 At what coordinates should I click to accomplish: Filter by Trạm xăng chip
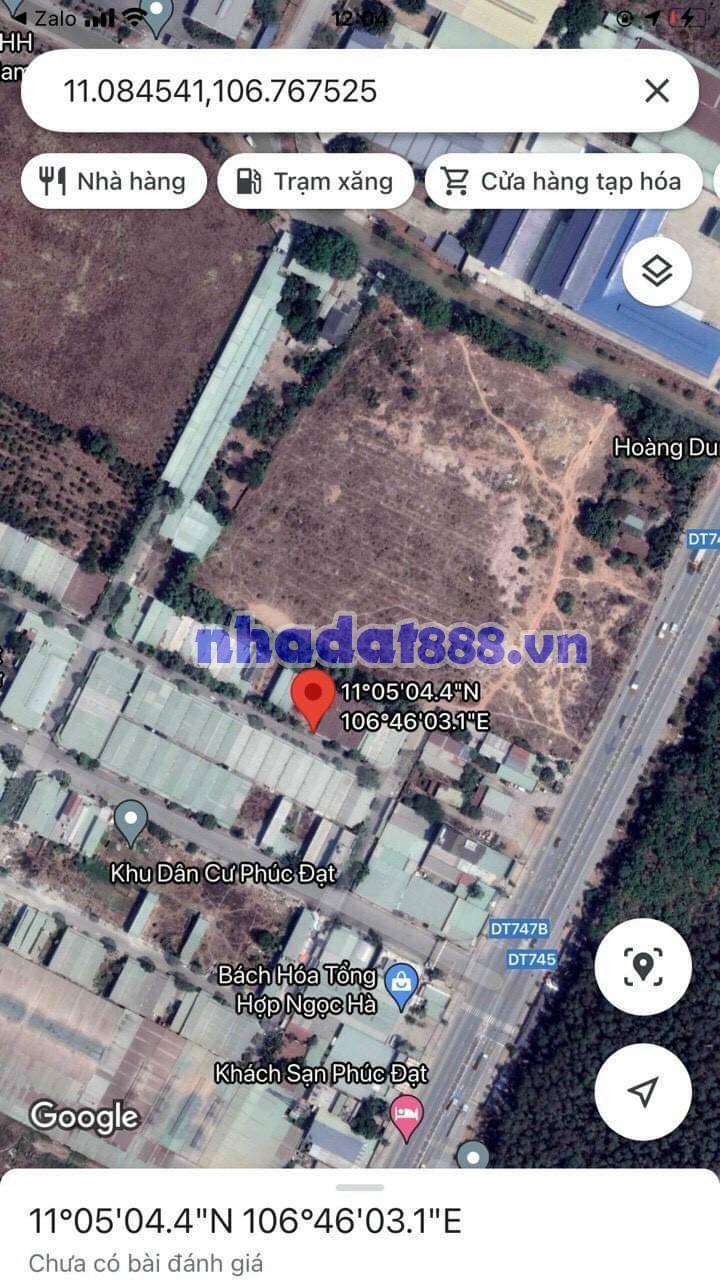[x=315, y=181]
